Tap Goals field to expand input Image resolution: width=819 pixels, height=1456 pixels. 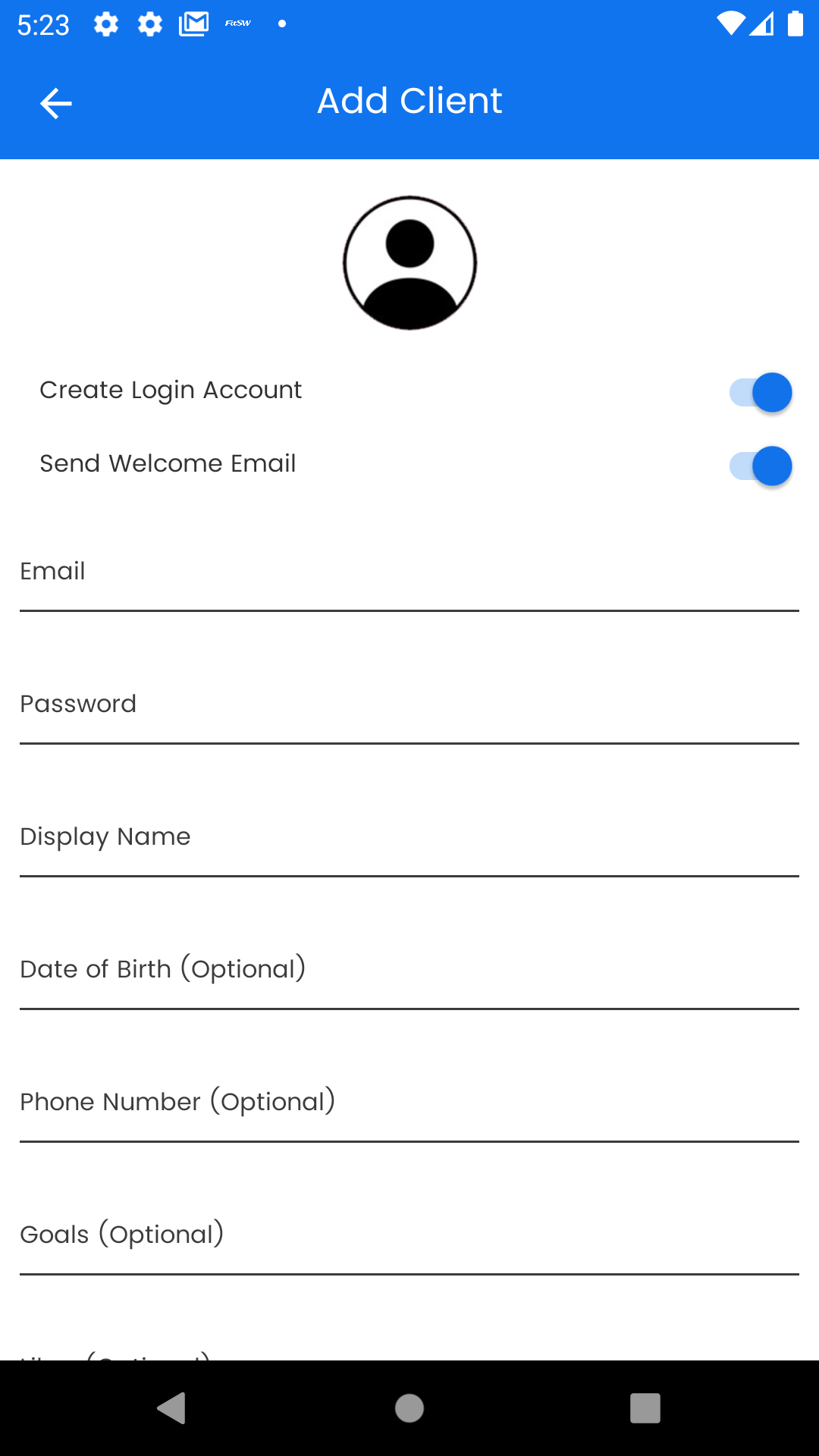(409, 1244)
